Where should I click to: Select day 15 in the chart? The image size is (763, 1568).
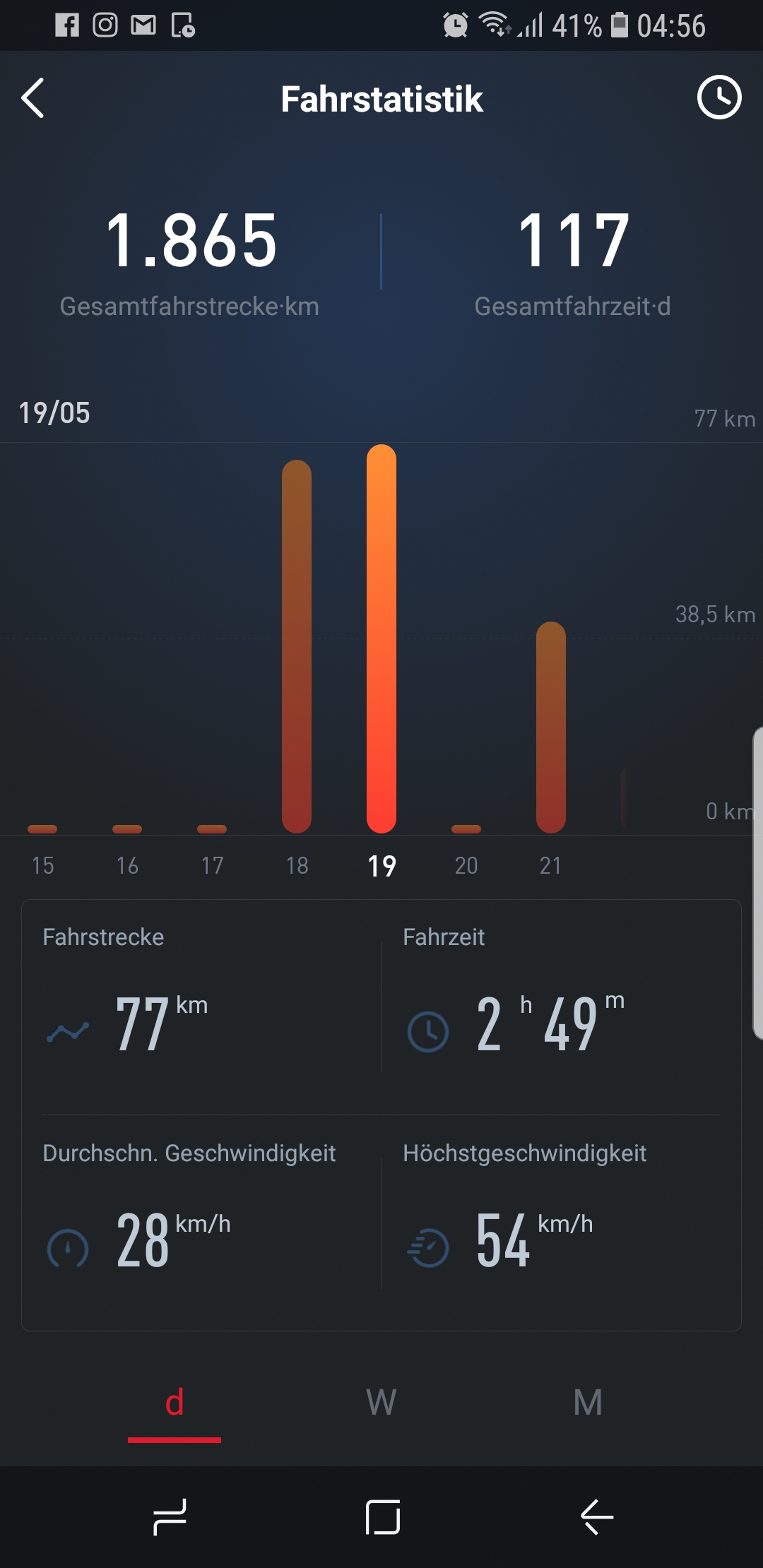42,828
